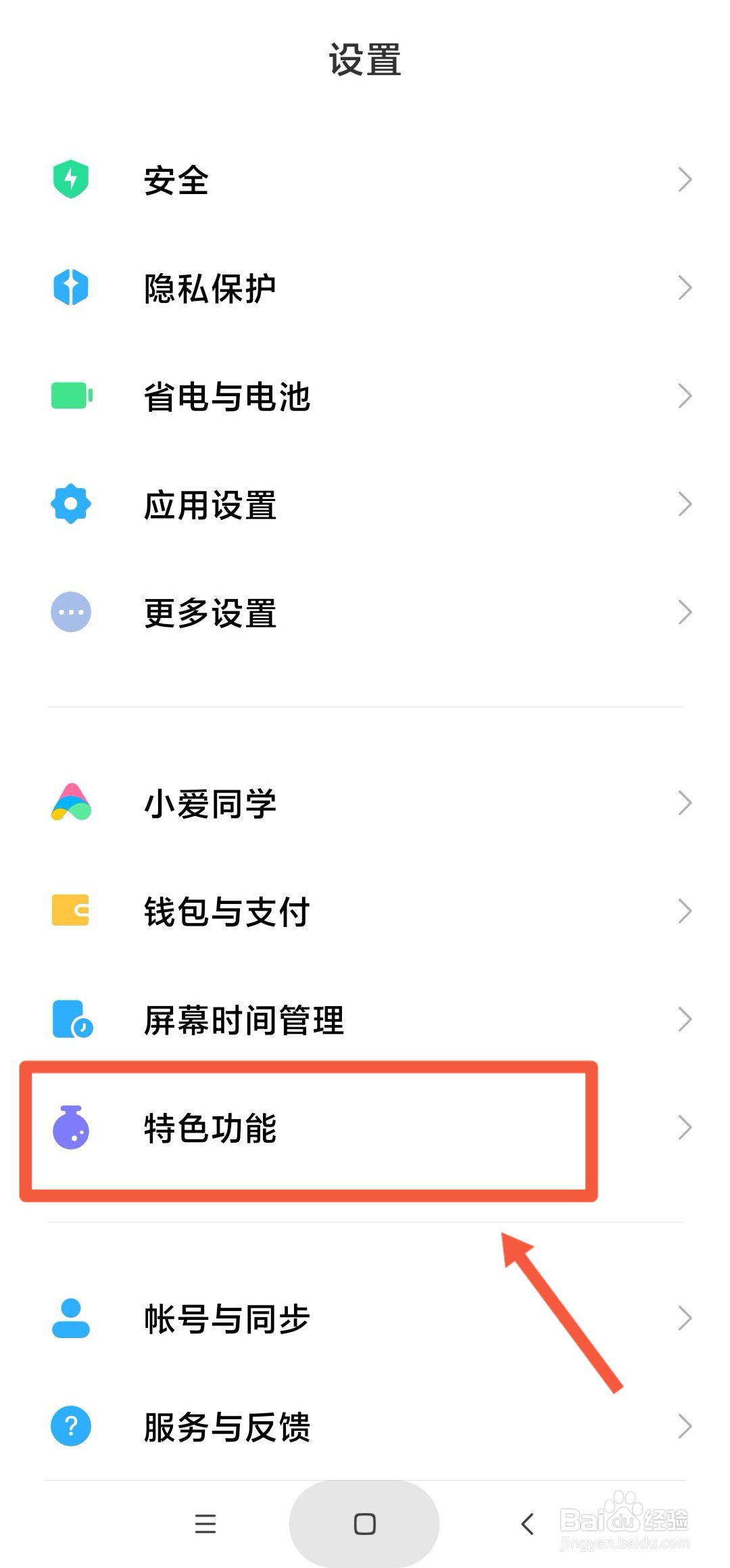Open 屏幕时间管理 via its chevron arrow

(x=685, y=1020)
